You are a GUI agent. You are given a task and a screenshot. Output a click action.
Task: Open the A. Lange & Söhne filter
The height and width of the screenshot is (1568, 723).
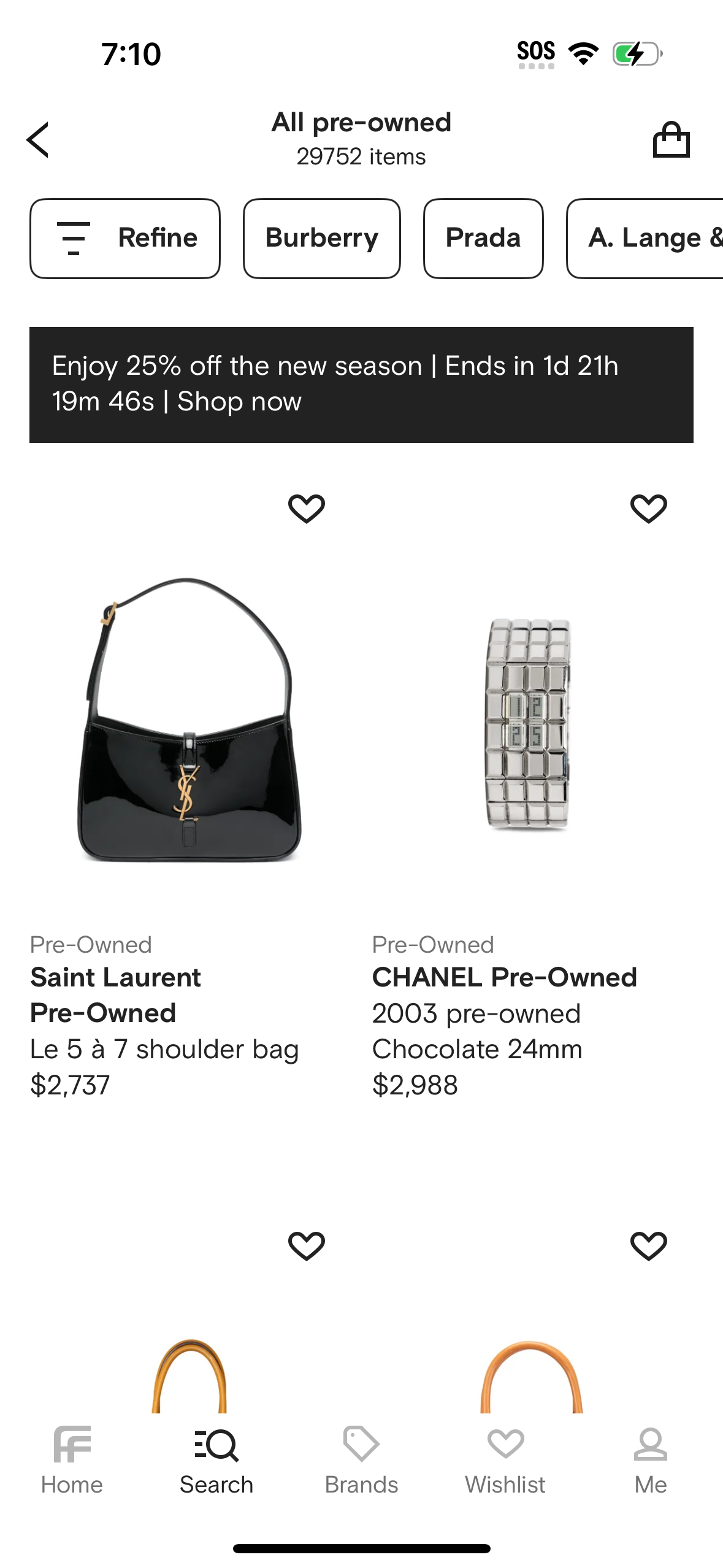tap(652, 238)
